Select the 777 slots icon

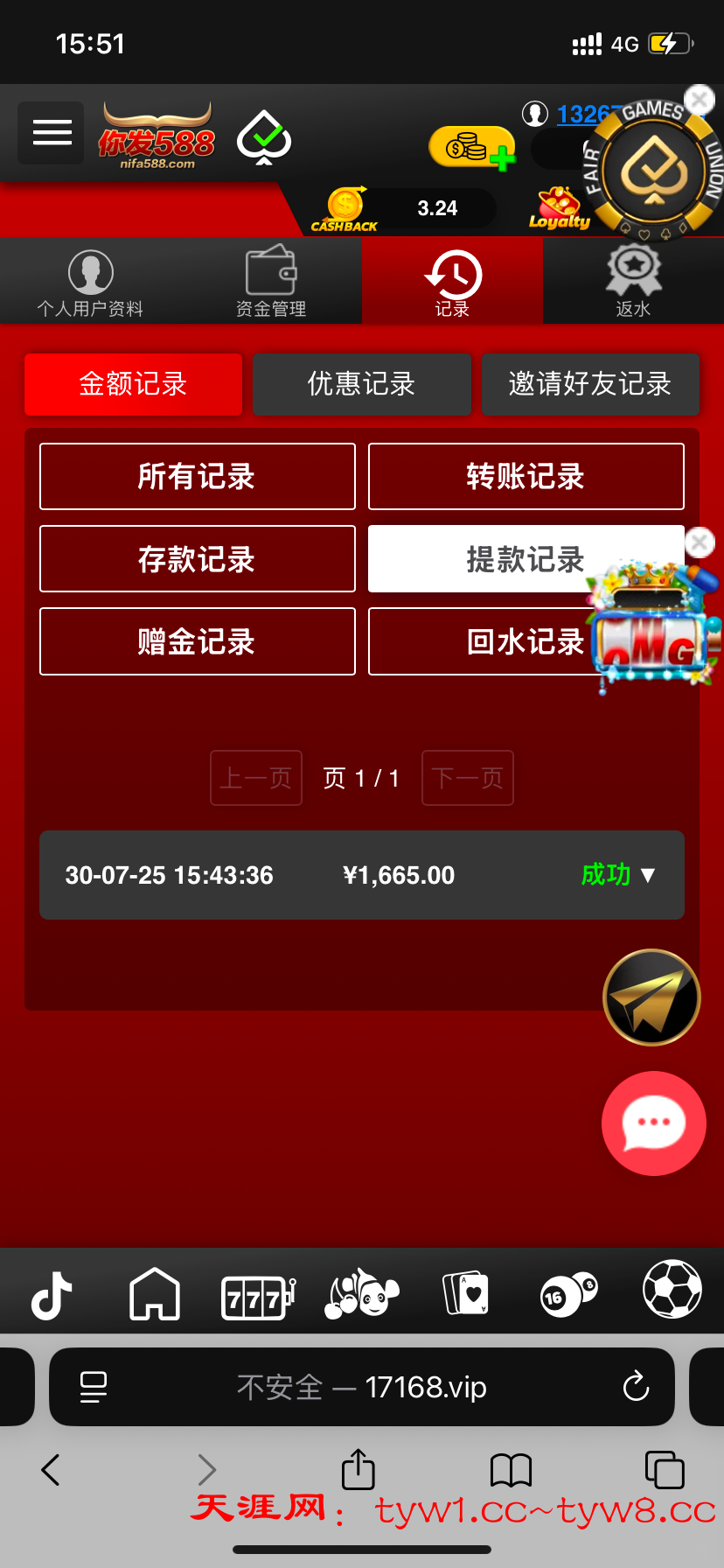[258, 1293]
